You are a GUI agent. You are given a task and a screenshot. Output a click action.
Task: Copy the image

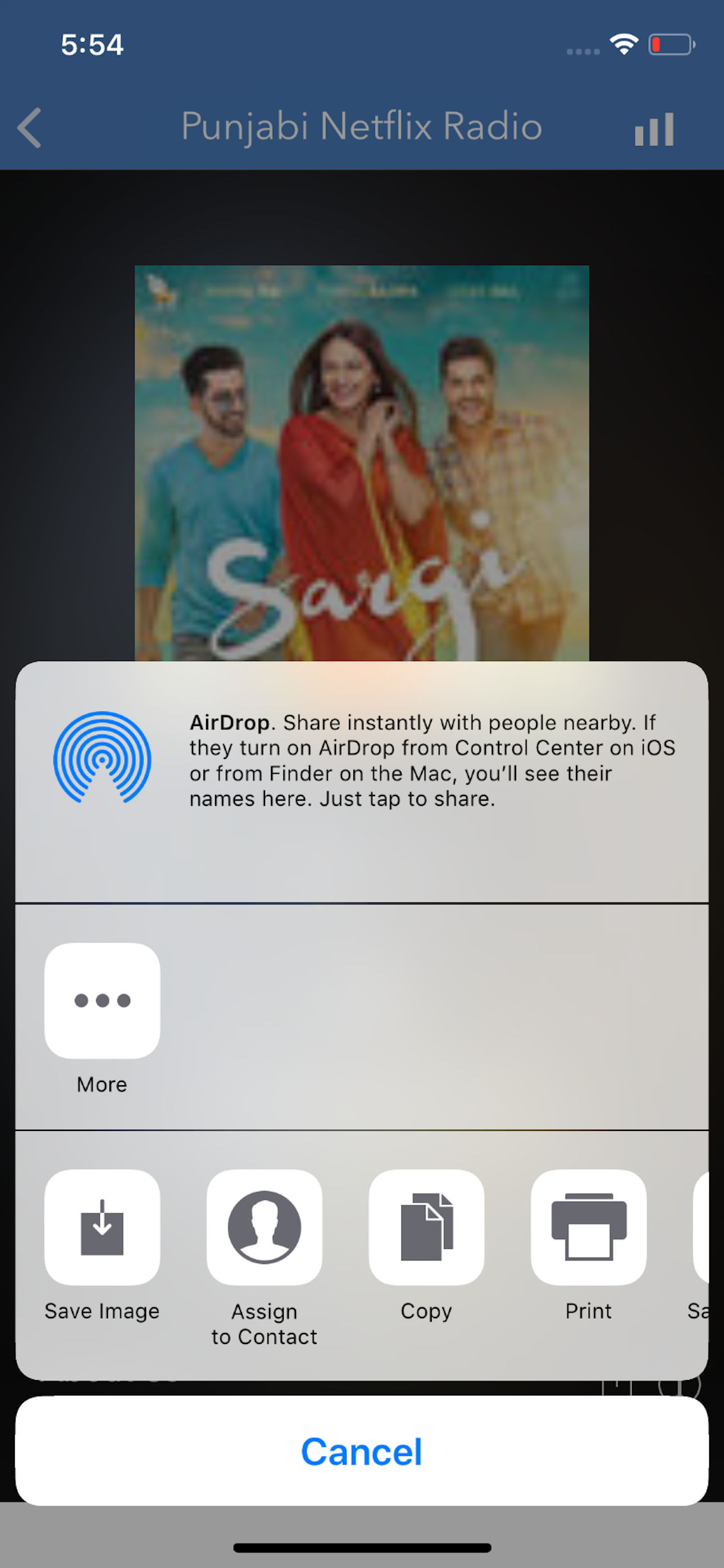point(426,1227)
